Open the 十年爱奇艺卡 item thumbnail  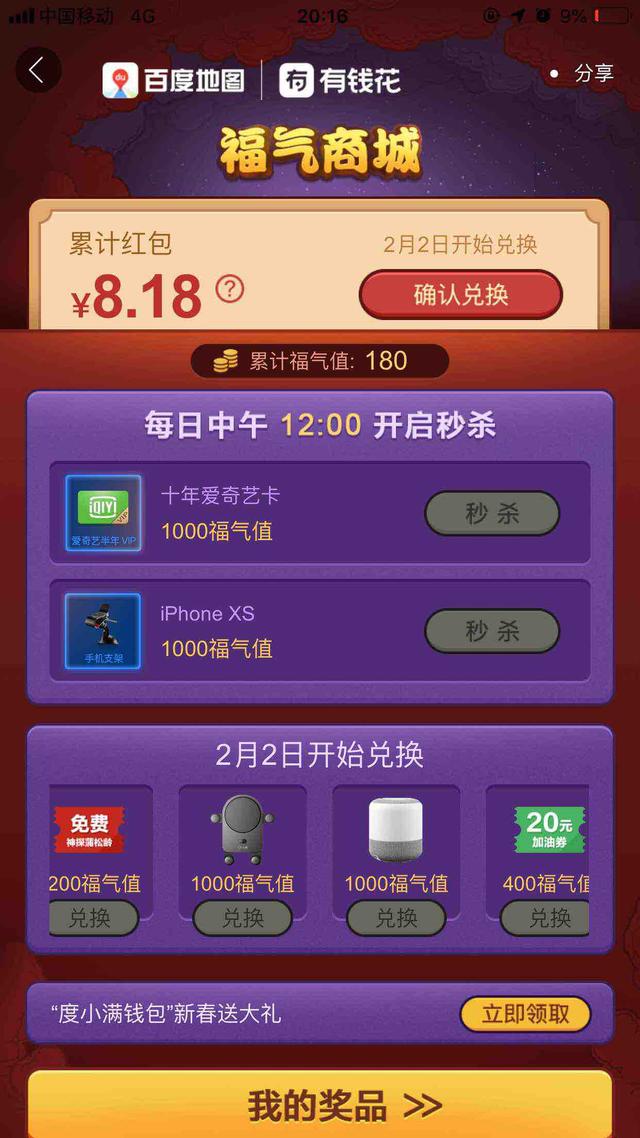click(x=103, y=514)
